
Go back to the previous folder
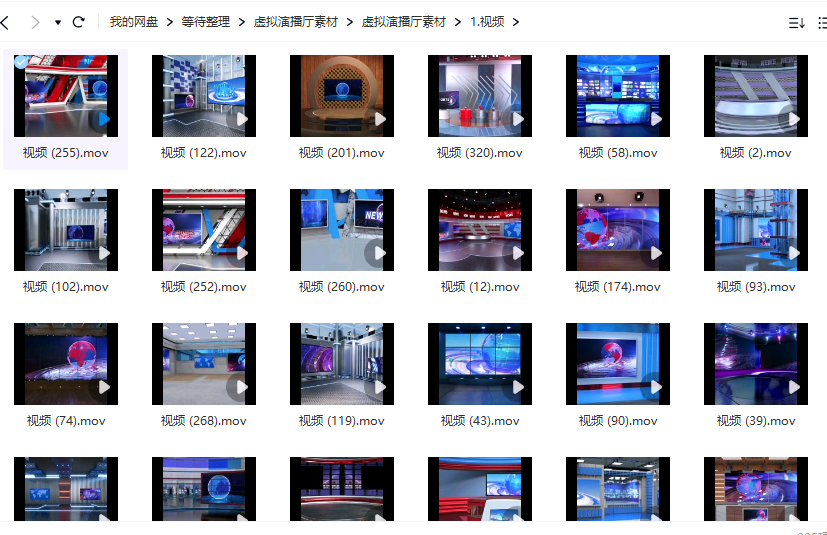[10, 21]
